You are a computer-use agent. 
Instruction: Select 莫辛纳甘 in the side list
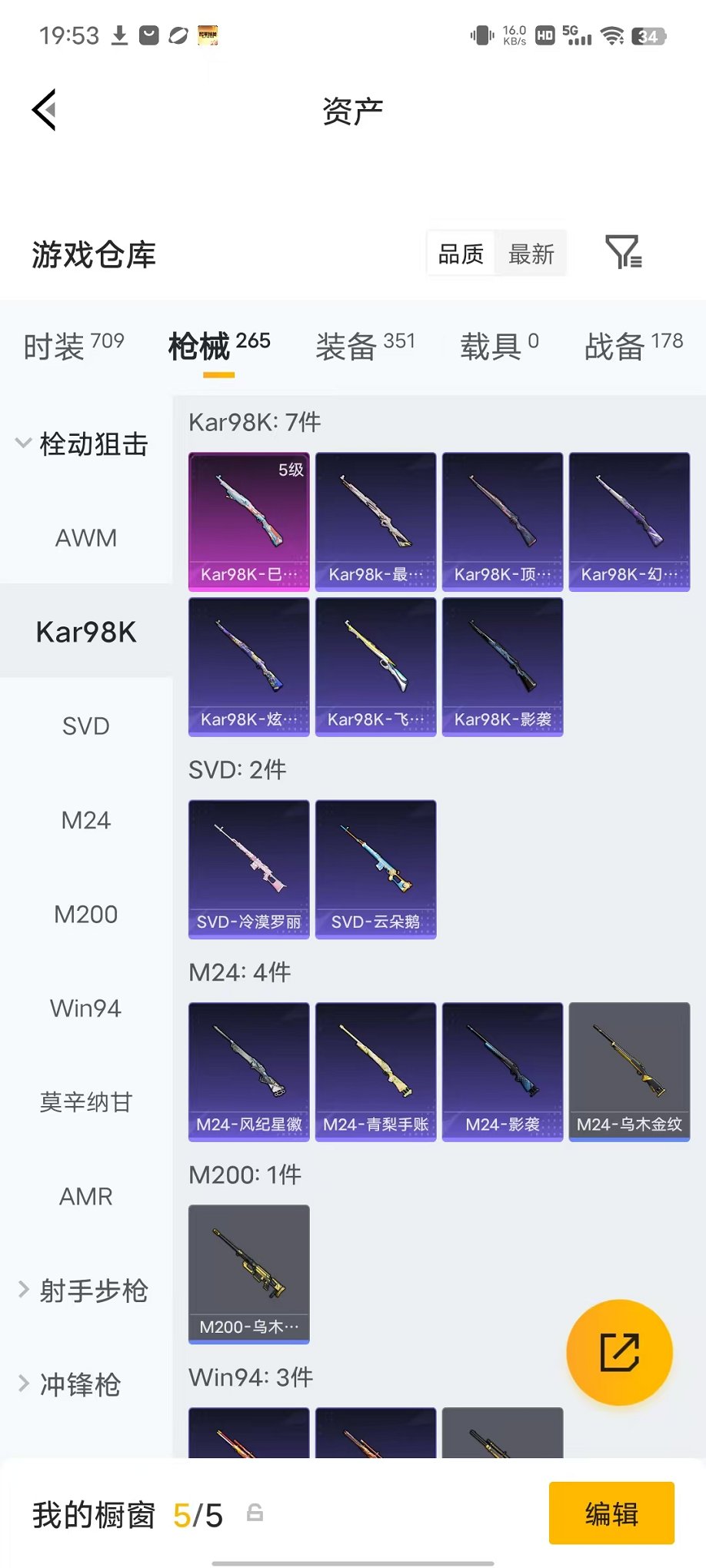tap(86, 1102)
